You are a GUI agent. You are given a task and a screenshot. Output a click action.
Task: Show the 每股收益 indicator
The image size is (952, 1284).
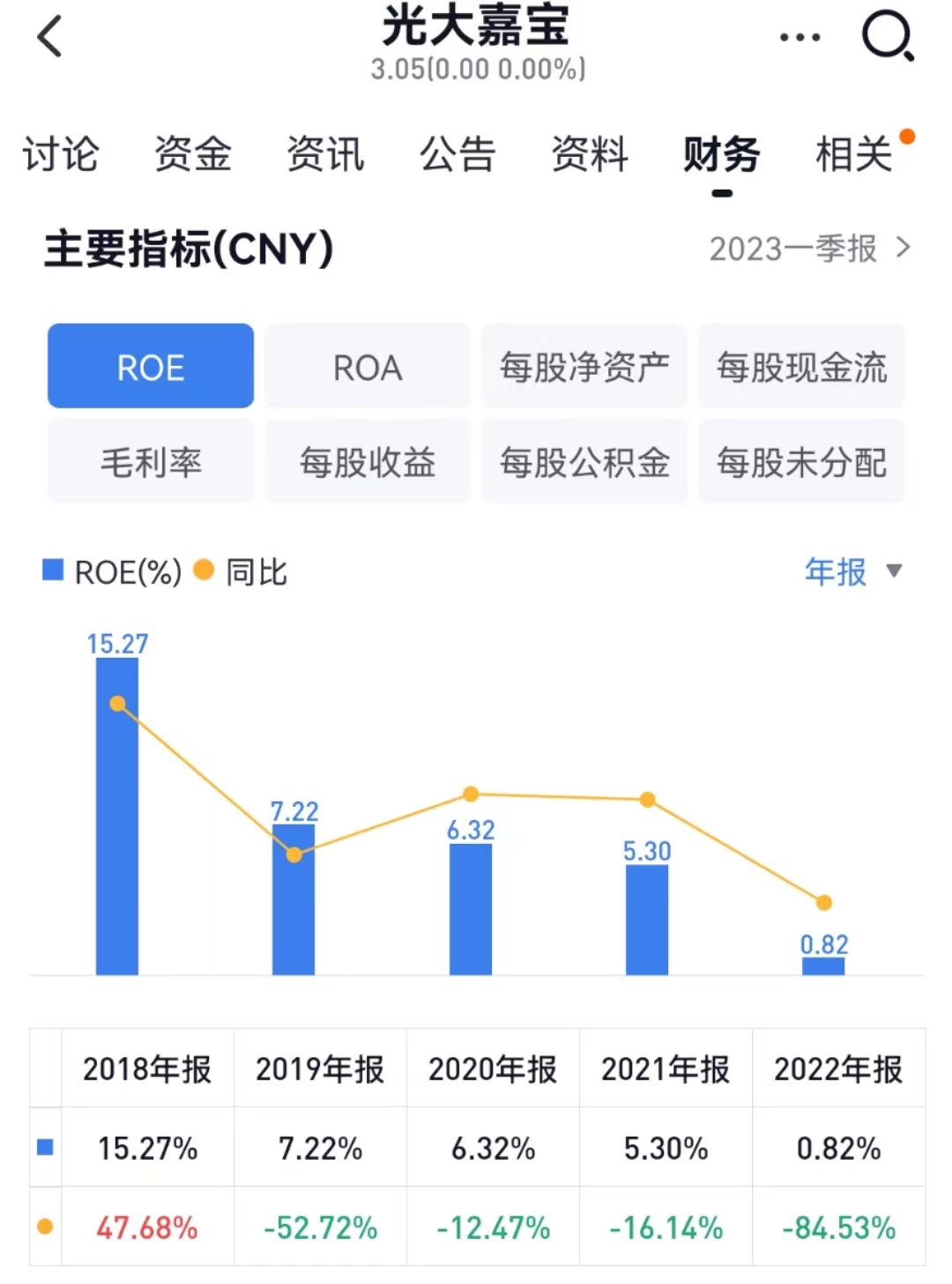368,461
